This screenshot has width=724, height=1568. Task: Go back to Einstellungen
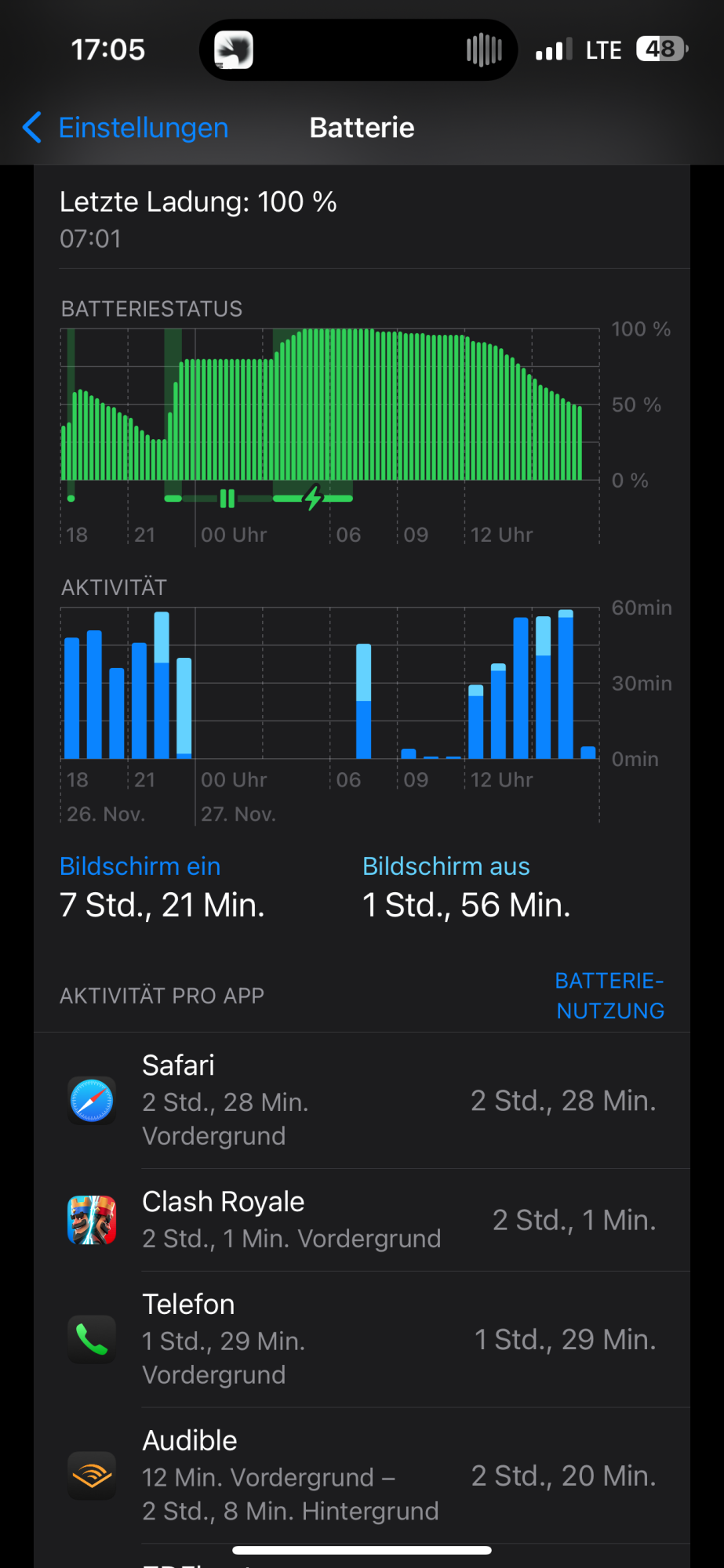[x=126, y=128]
